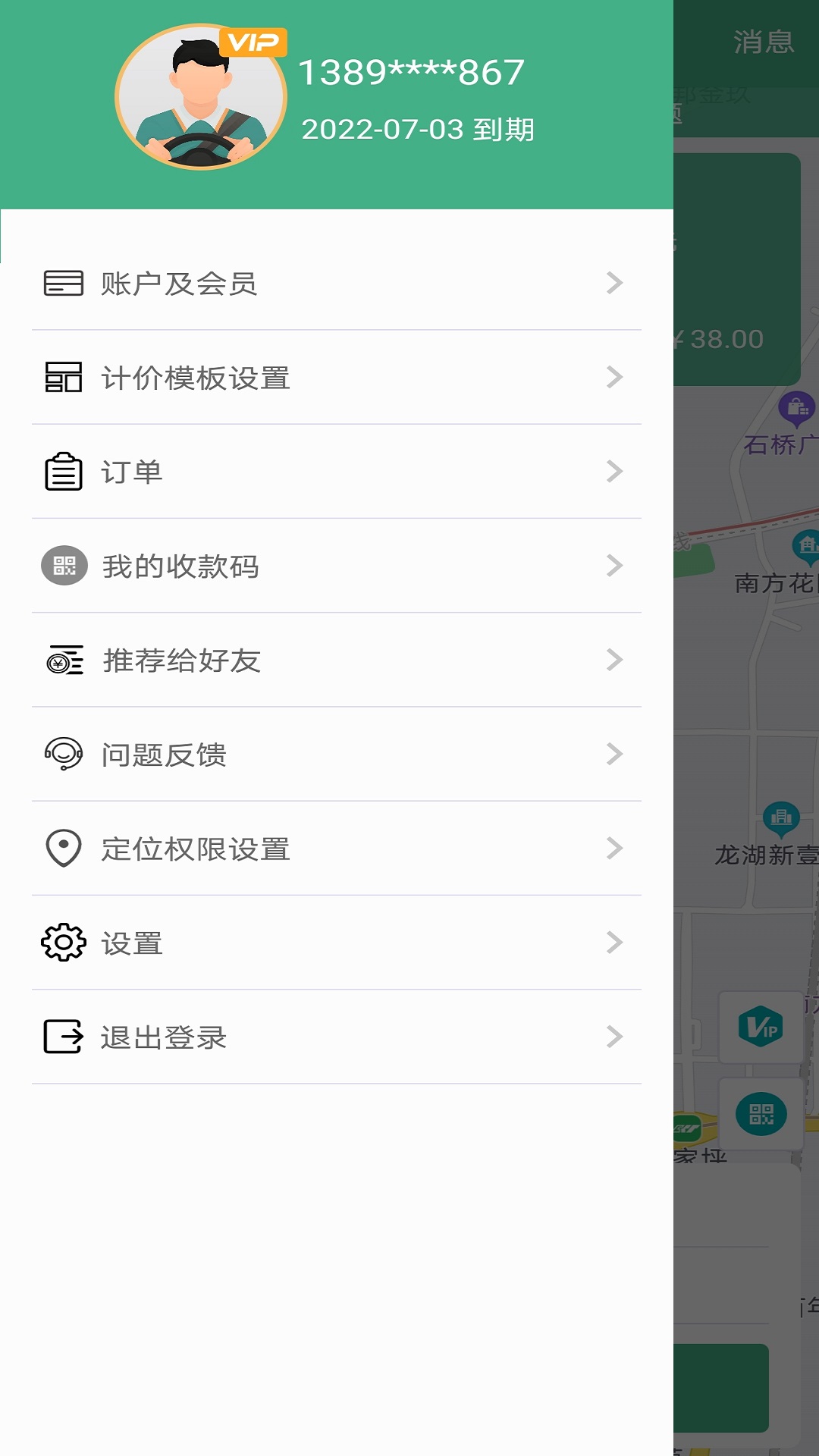The height and width of the screenshot is (1456, 819).
Task: Open 账户及会员 account and membership
Action: coord(334,284)
